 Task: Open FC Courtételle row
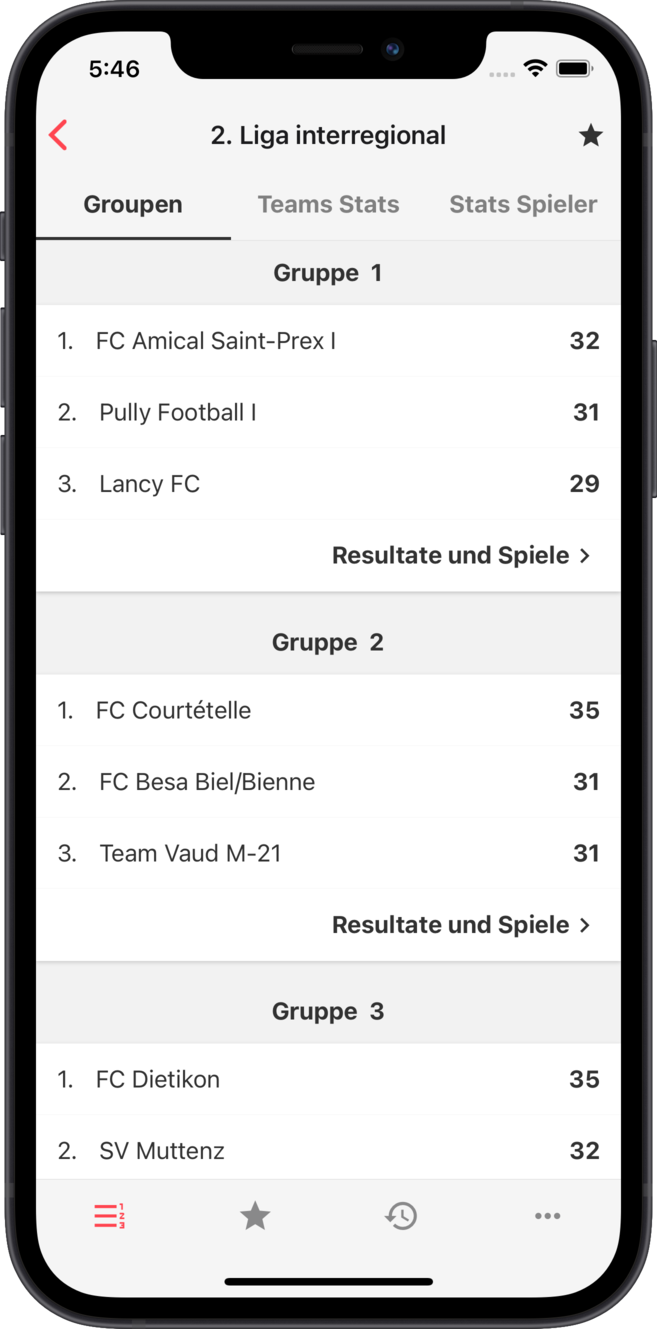click(328, 710)
